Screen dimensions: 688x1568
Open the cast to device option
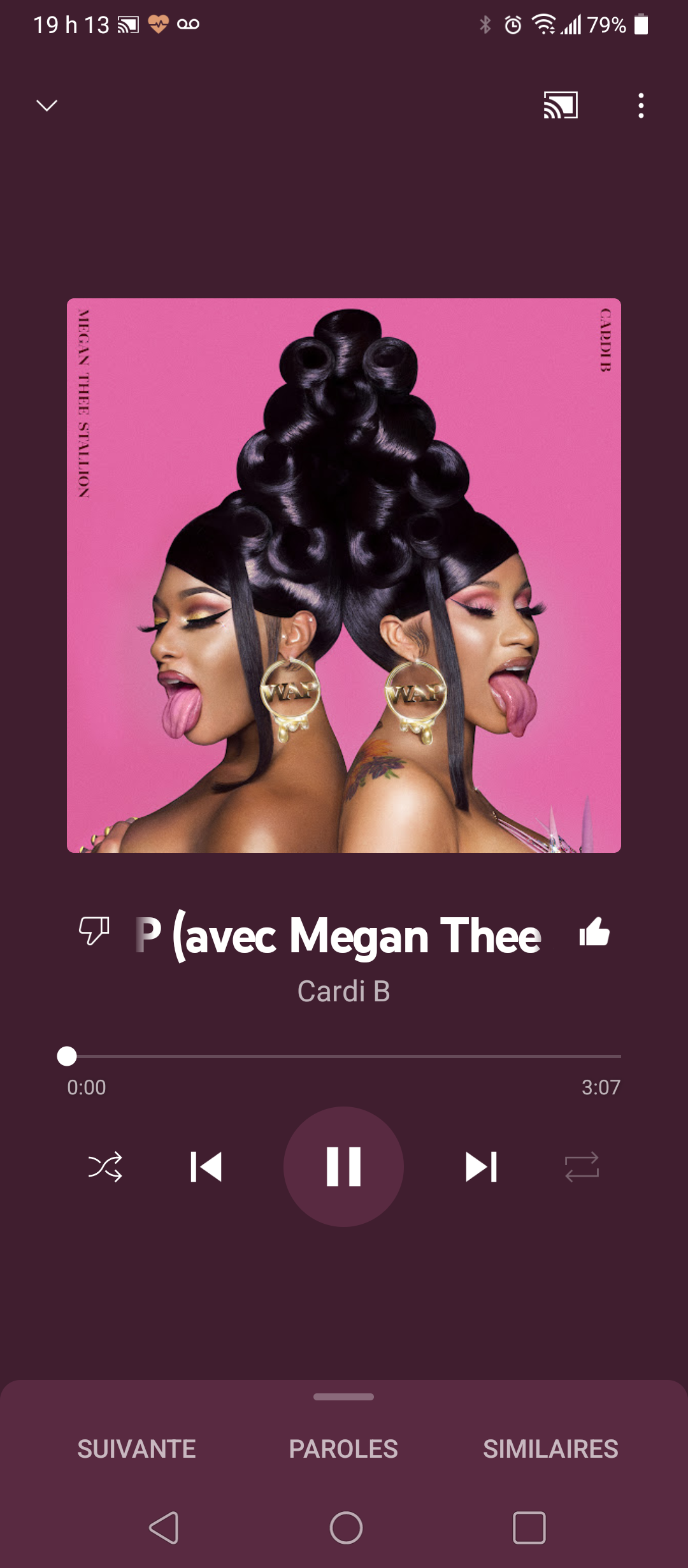[560, 105]
